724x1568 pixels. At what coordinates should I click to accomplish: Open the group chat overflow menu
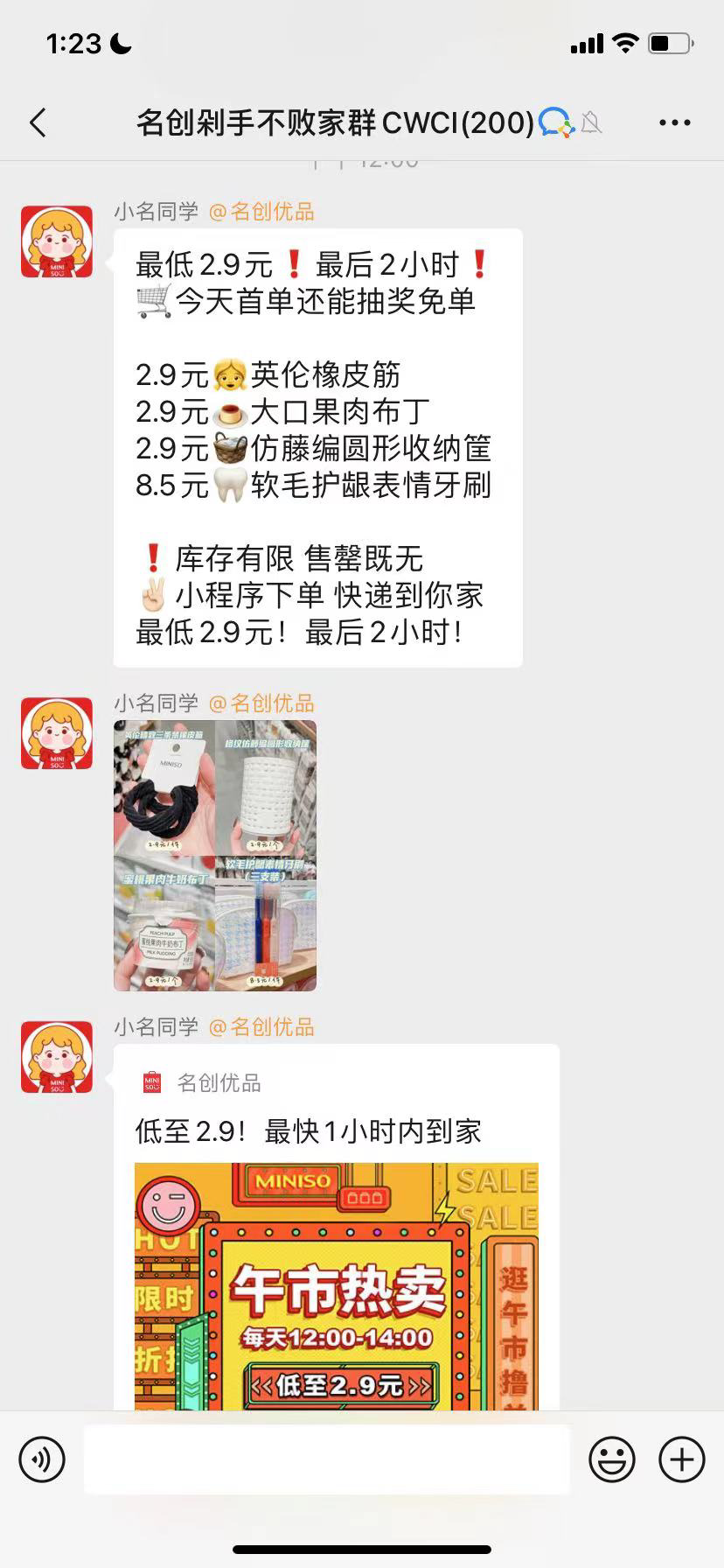pyautogui.click(x=674, y=123)
